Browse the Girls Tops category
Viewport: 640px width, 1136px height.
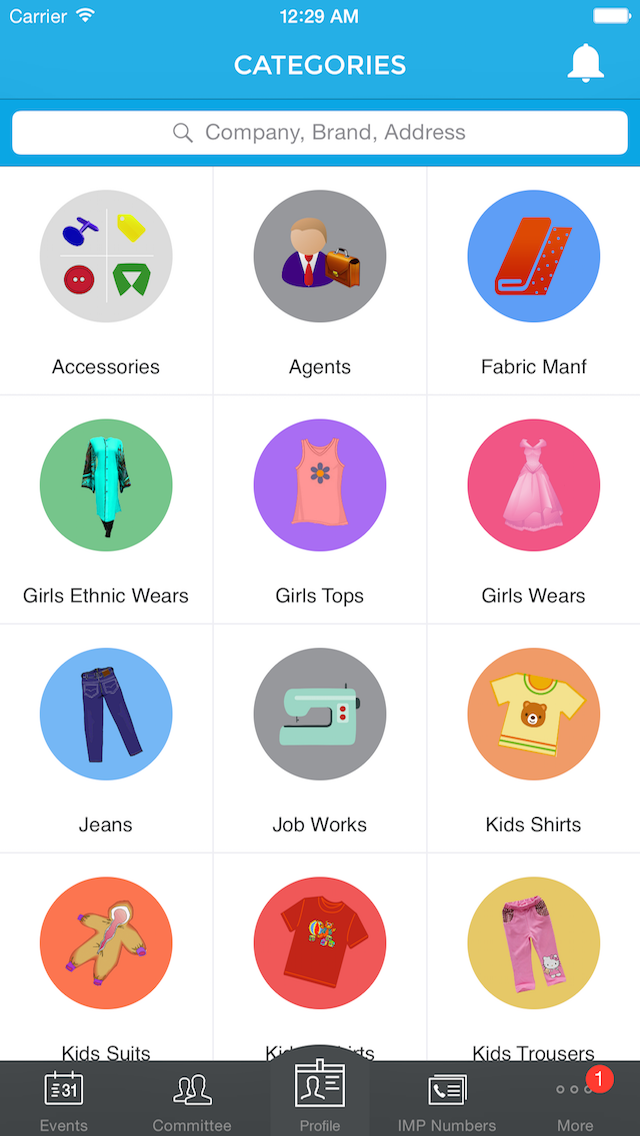[x=320, y=510]
